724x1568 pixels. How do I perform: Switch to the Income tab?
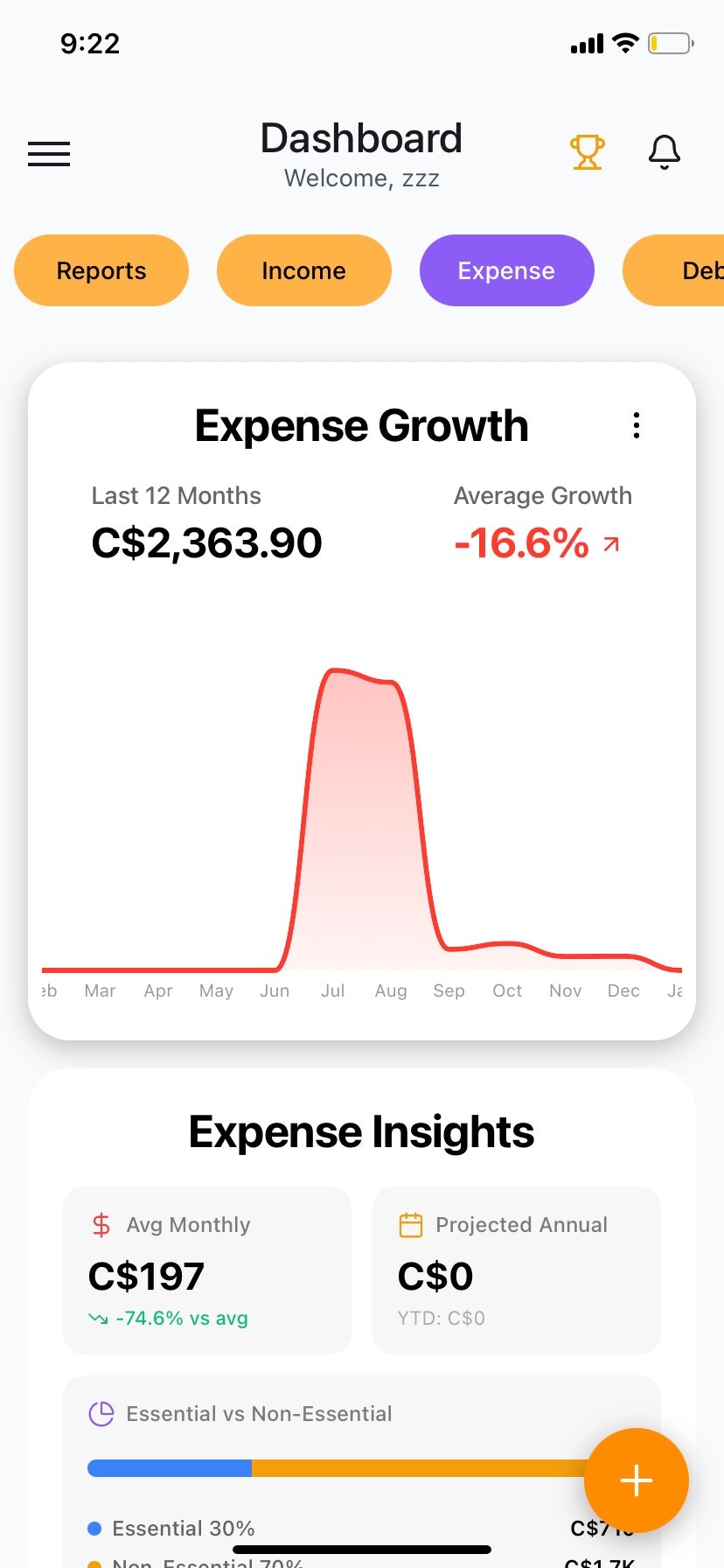point(303,270)
